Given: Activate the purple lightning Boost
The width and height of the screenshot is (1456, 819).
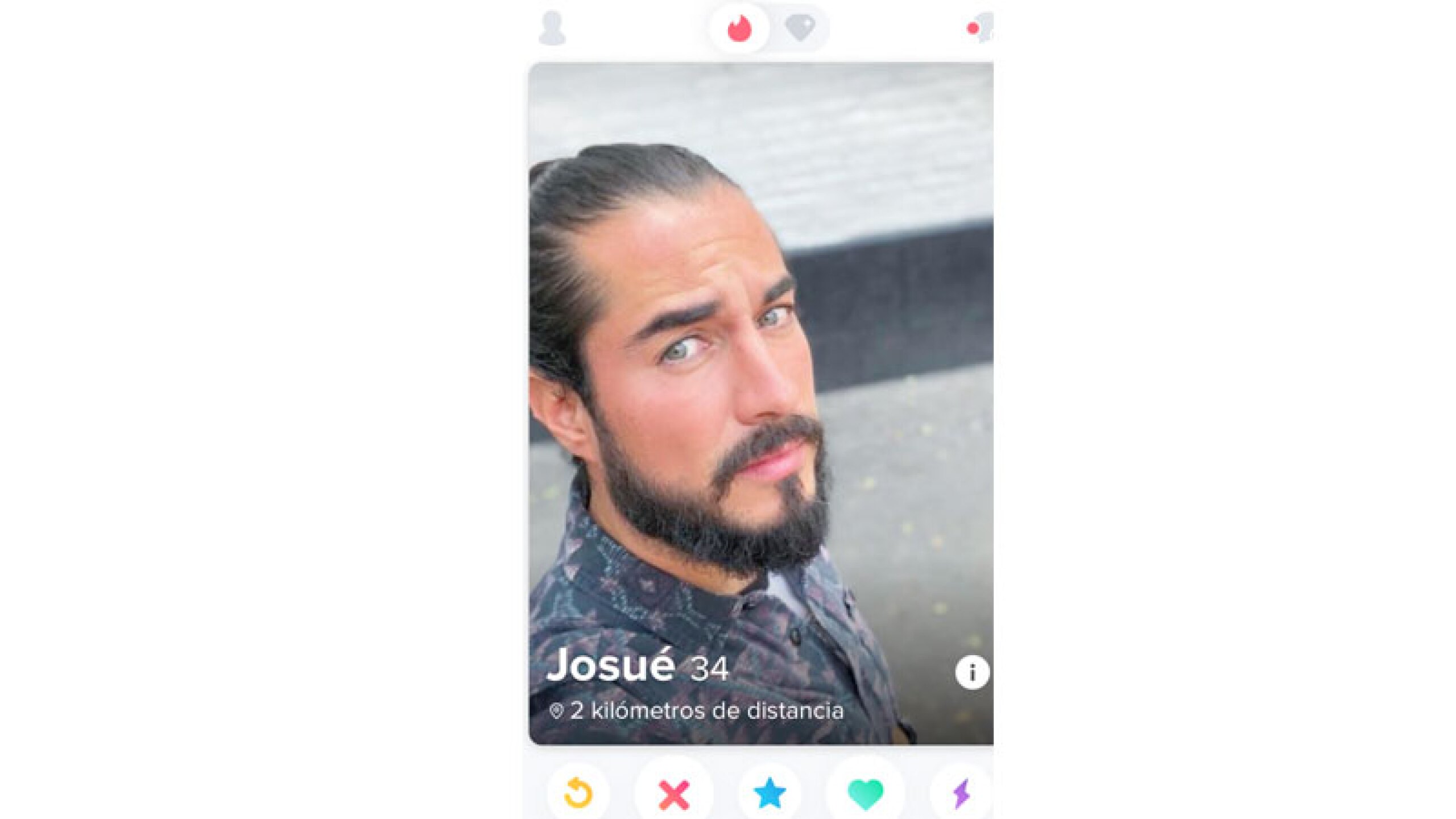Looking at the screenshot, I should [x=961, y=794].
